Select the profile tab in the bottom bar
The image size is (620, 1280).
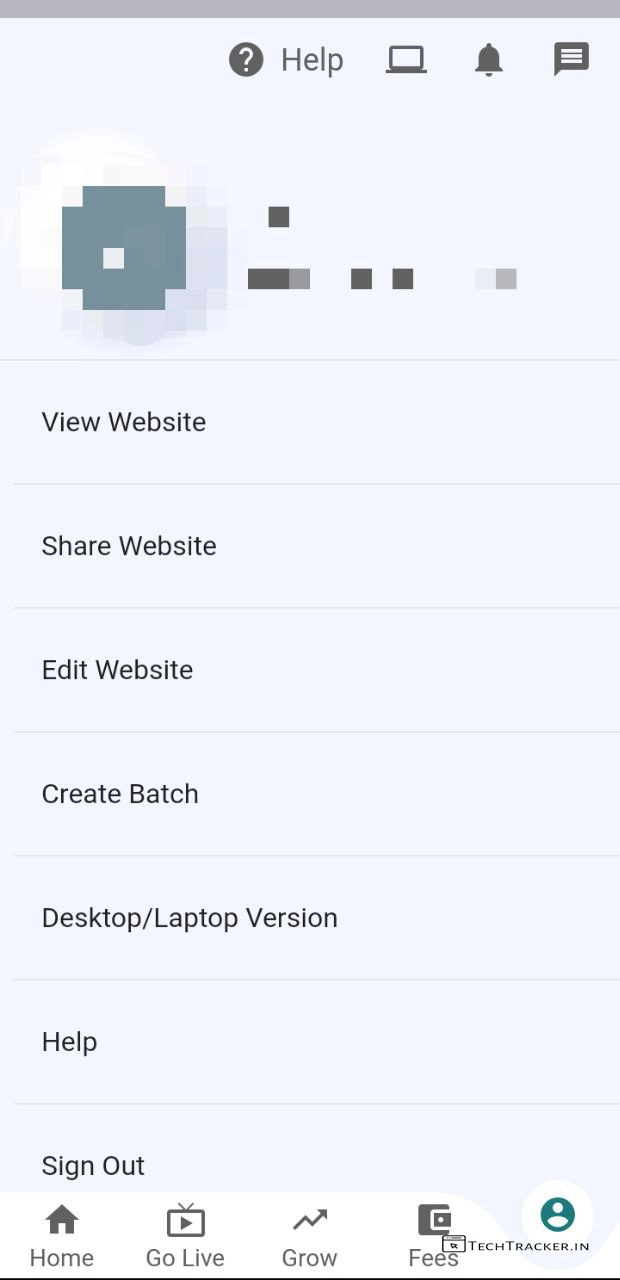coord(557,1215)
